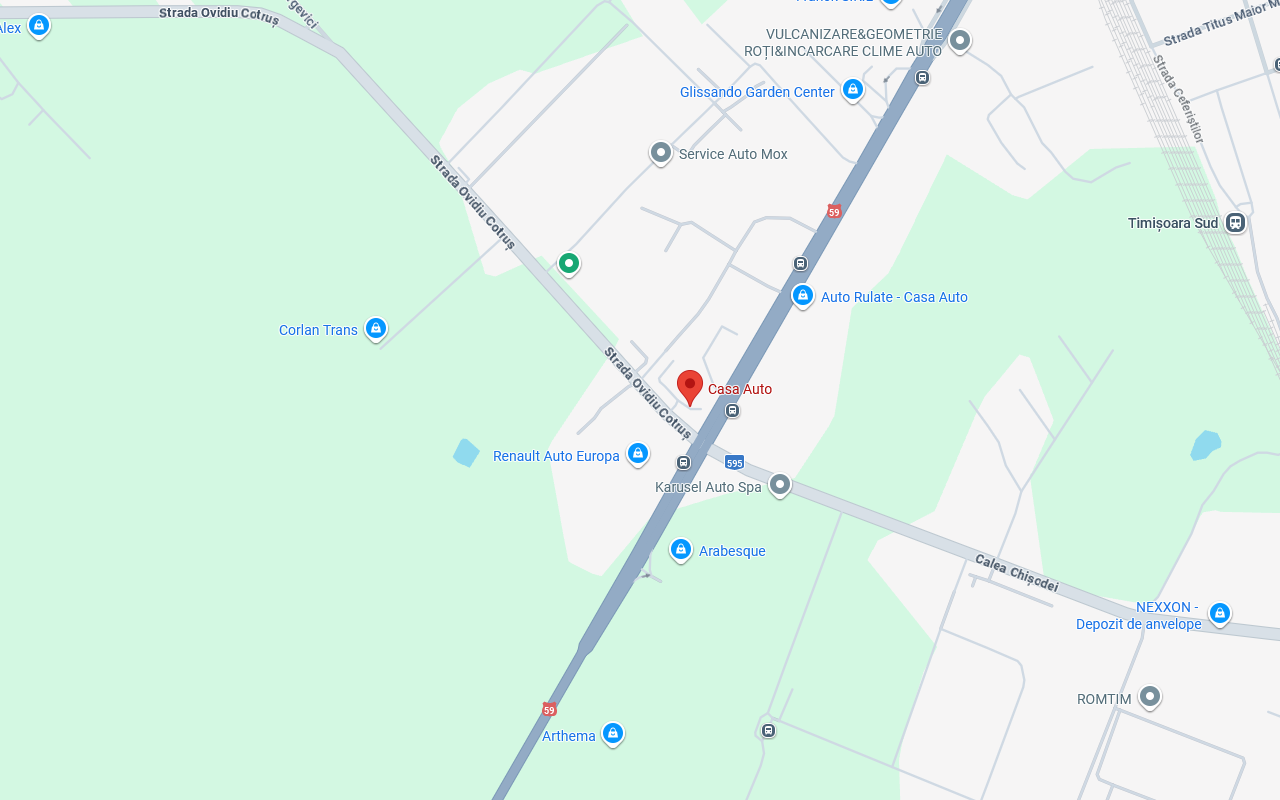Select bus stop below Casa Auto
The width and height of the screenshot is (1280, 800).
coord(733,411)
